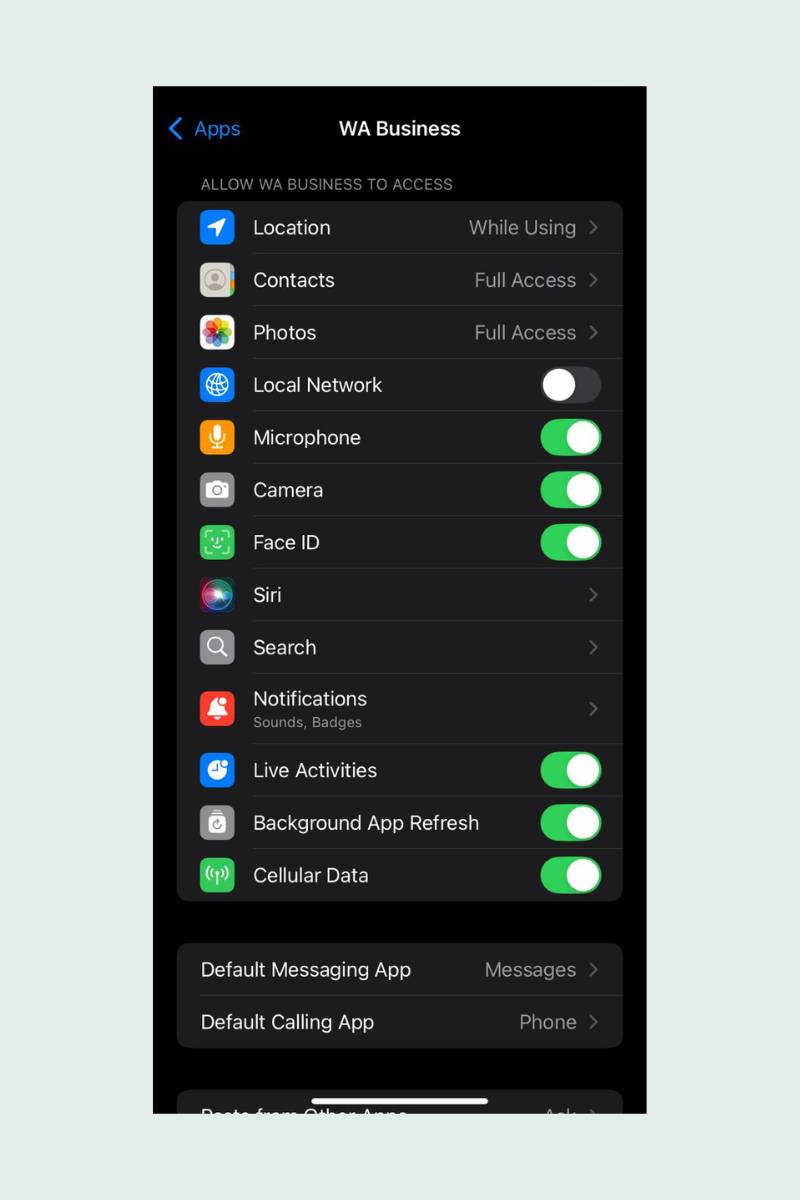
Task: Open Photos access settings
Action: tap(400, 332)
